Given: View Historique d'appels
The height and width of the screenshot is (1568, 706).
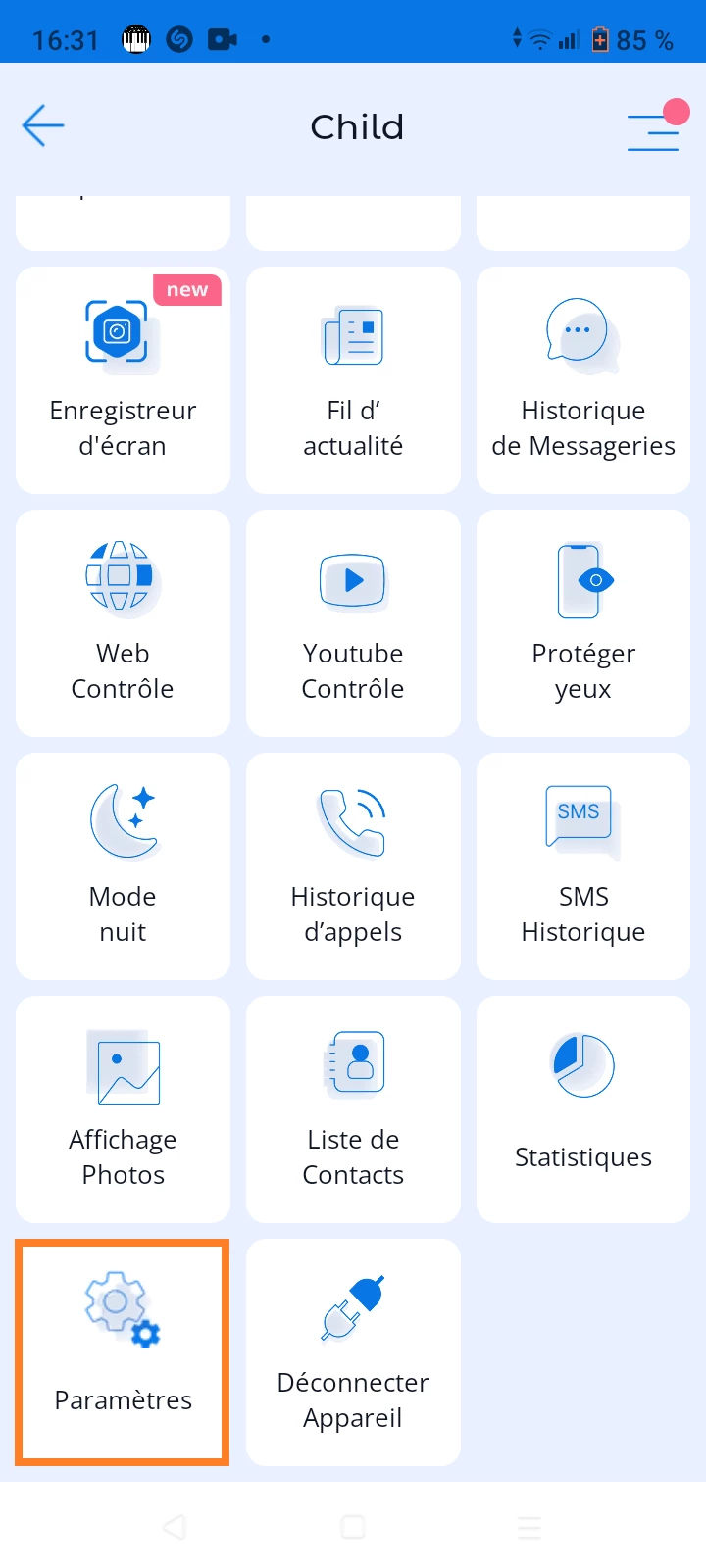Looking at the screenshot, I should tap(353, 866).
